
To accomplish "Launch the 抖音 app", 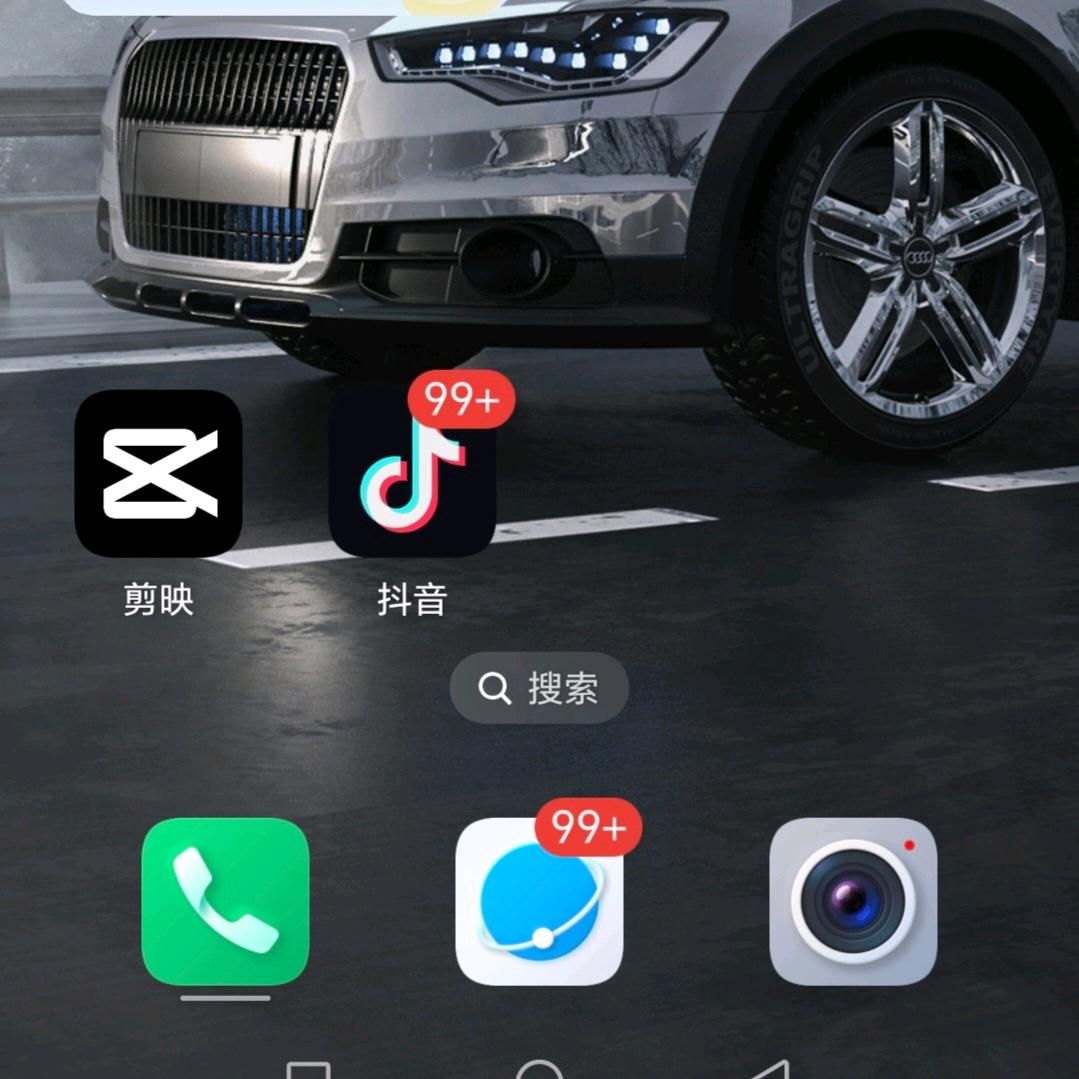I will [x=412, y=473].
